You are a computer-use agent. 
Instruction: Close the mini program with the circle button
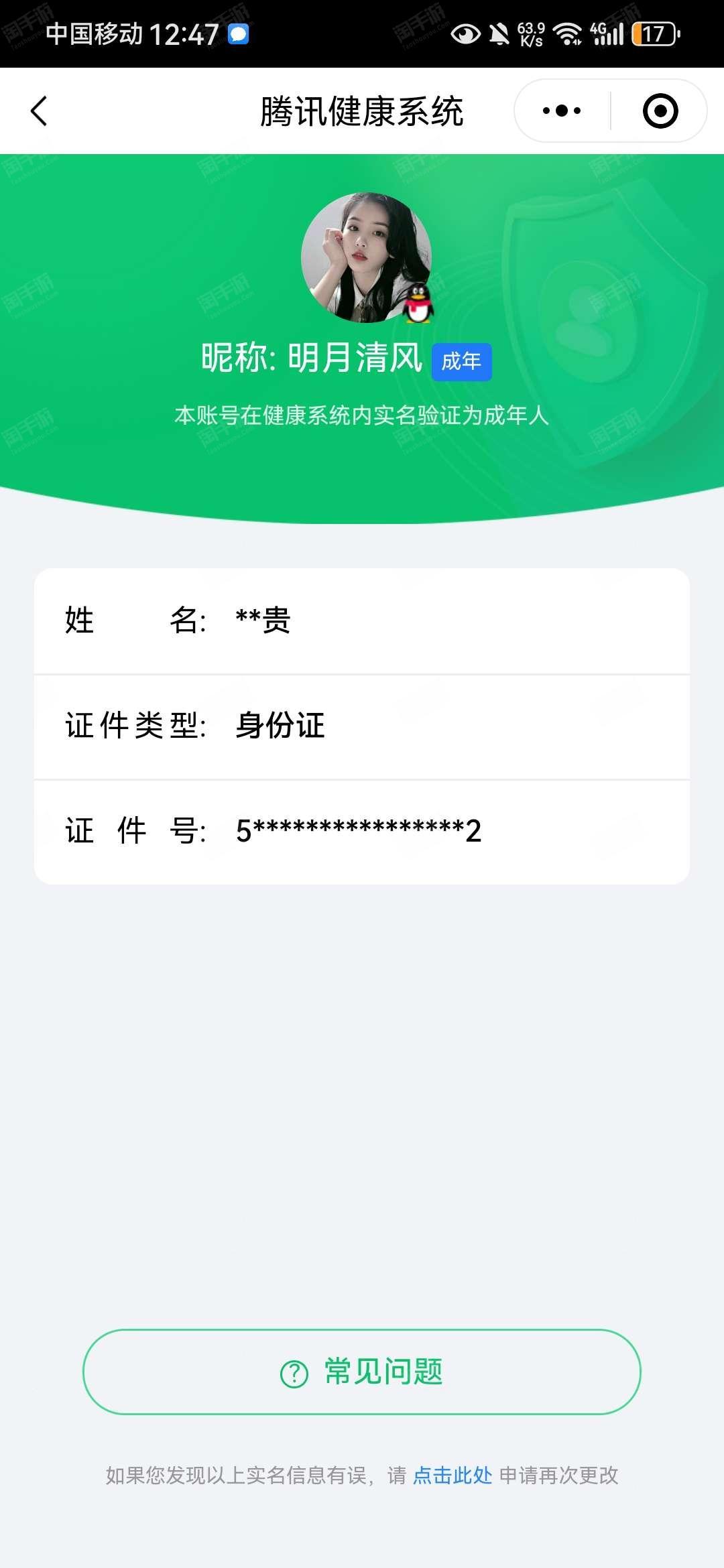click(x=660, y=111)
